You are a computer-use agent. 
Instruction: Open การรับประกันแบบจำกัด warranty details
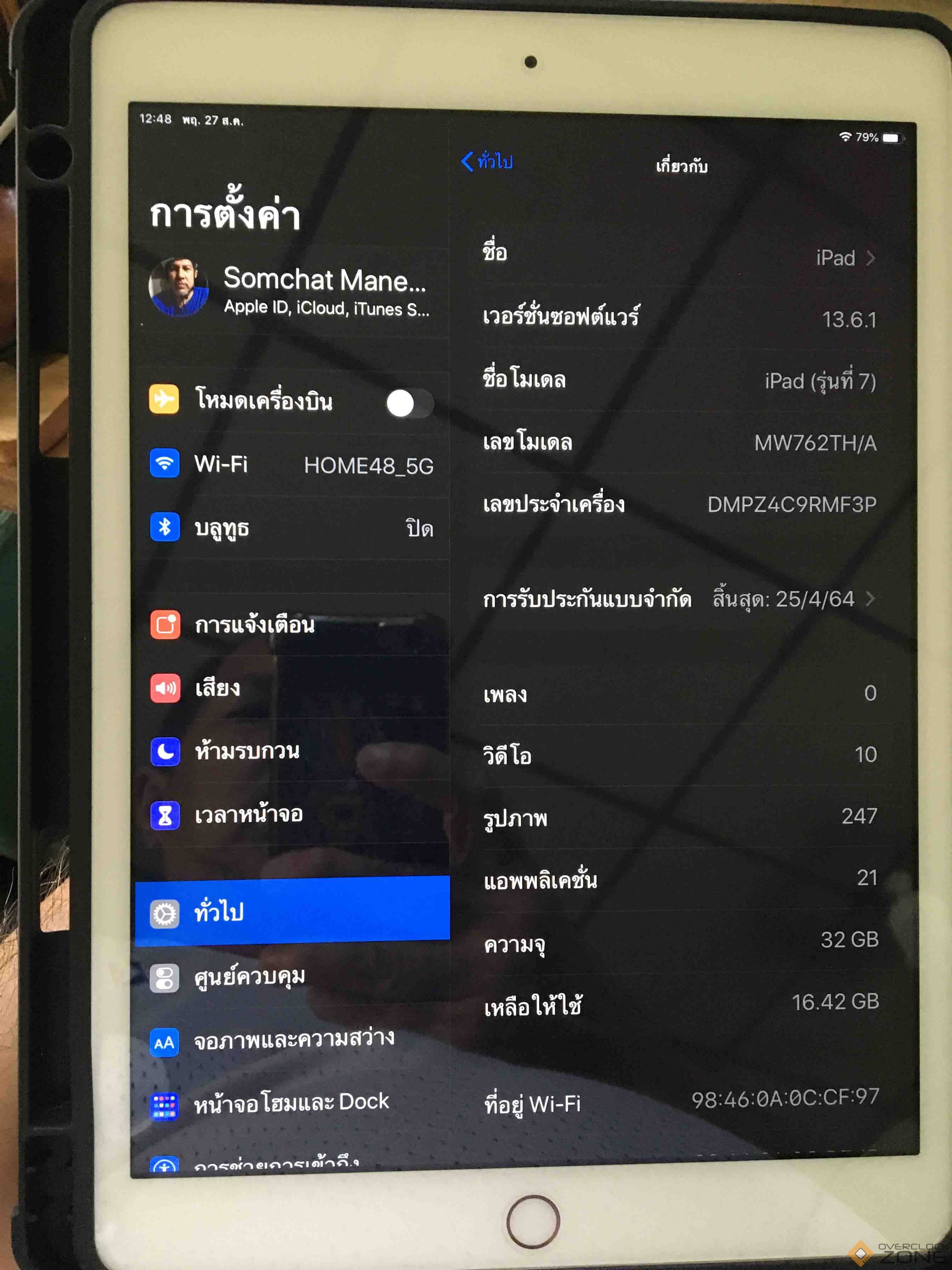(680, 599)
